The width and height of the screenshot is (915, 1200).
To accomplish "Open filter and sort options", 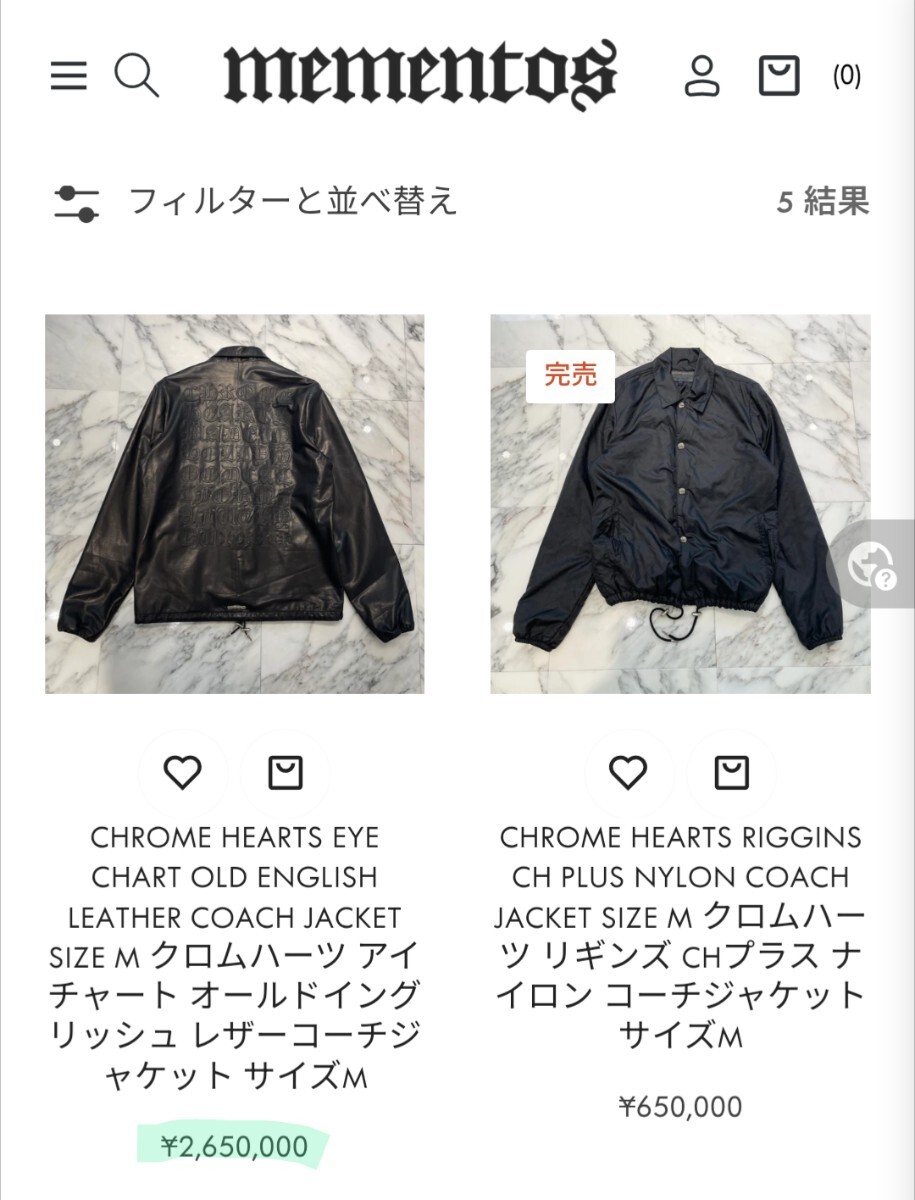I will click(x=255, y=202).
